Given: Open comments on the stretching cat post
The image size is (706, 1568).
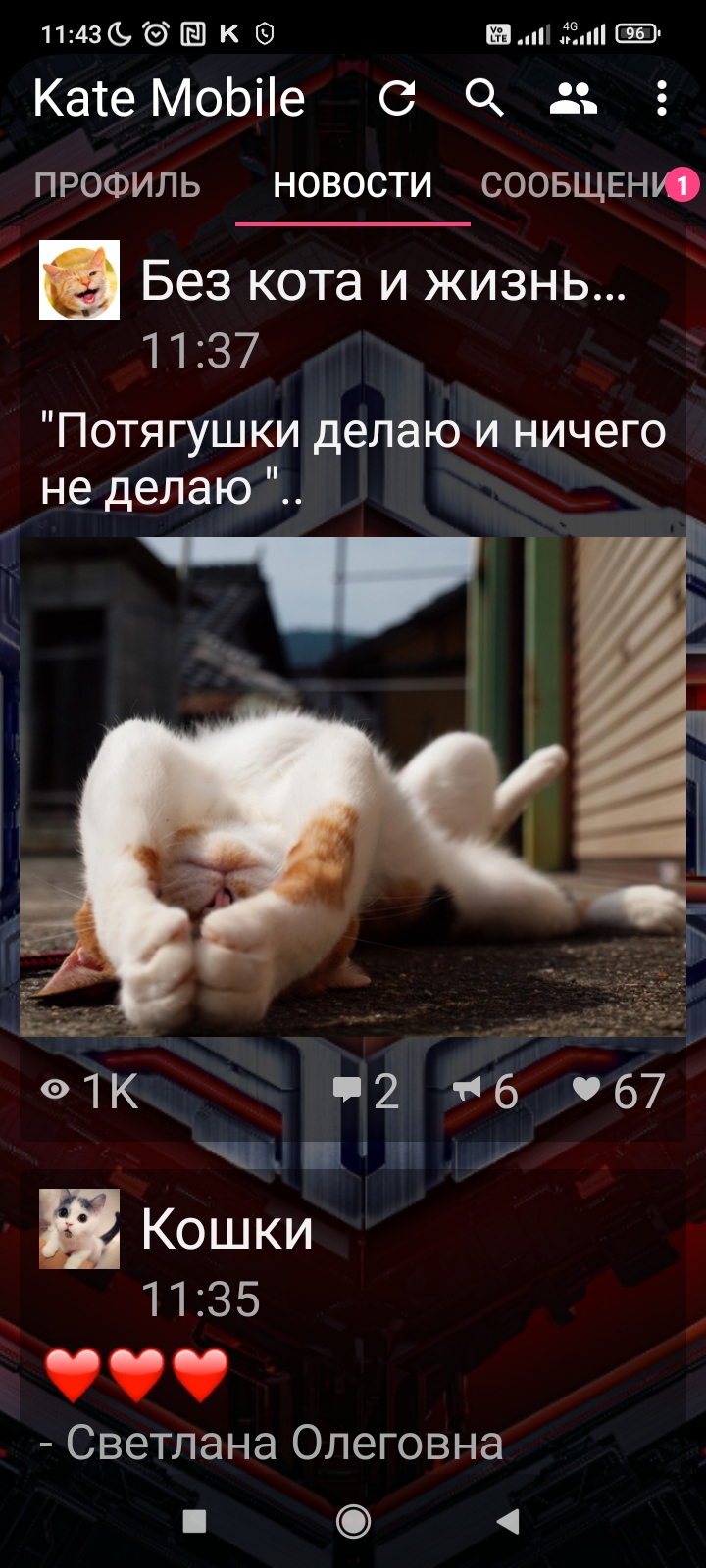Looking at the screenshot, I should coord(366,1091).
